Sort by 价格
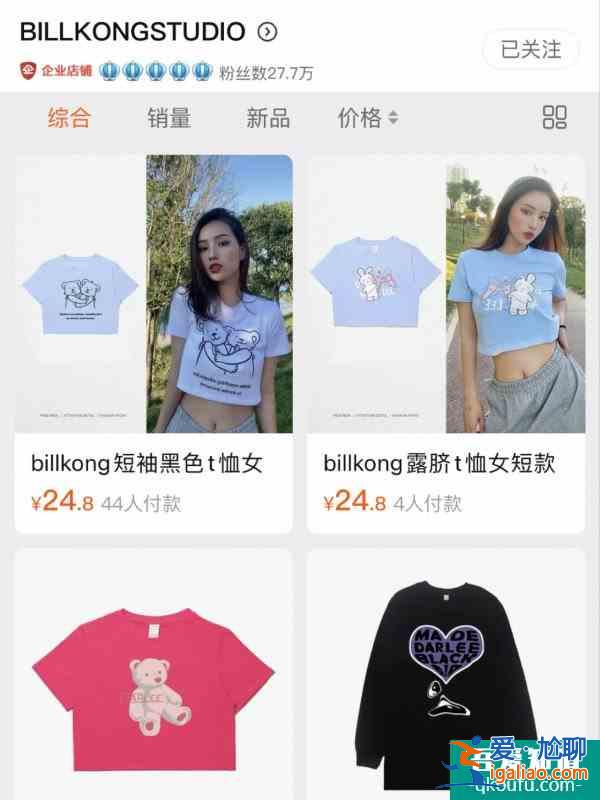600x800 pixels. point(367,118)
